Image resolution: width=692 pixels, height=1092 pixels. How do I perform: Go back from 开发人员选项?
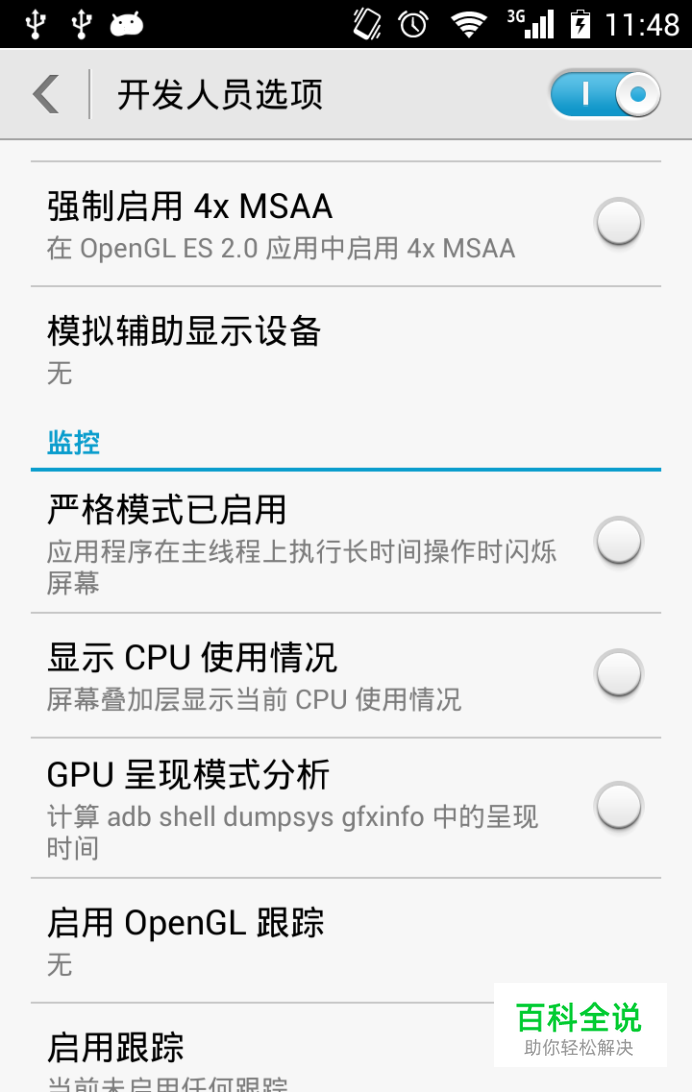click(x=46, y=95)
